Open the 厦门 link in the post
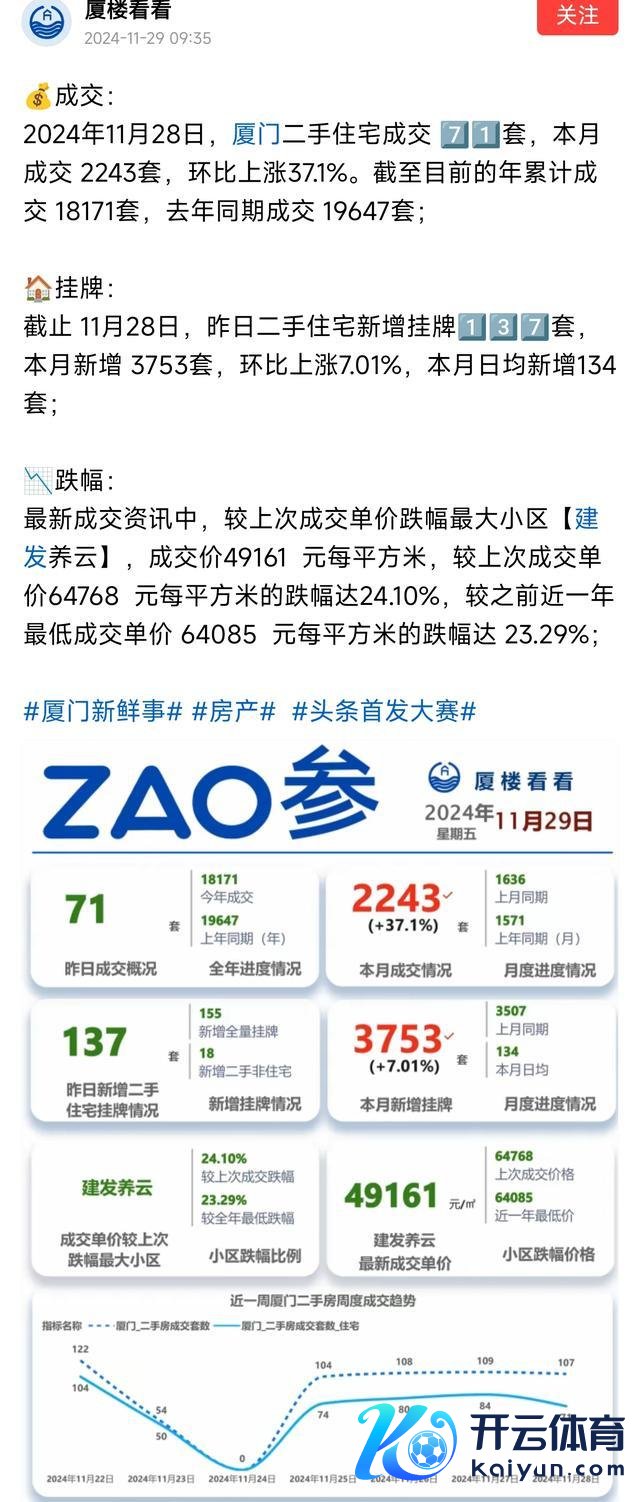 pyautogui.click(x=255, y=133)
